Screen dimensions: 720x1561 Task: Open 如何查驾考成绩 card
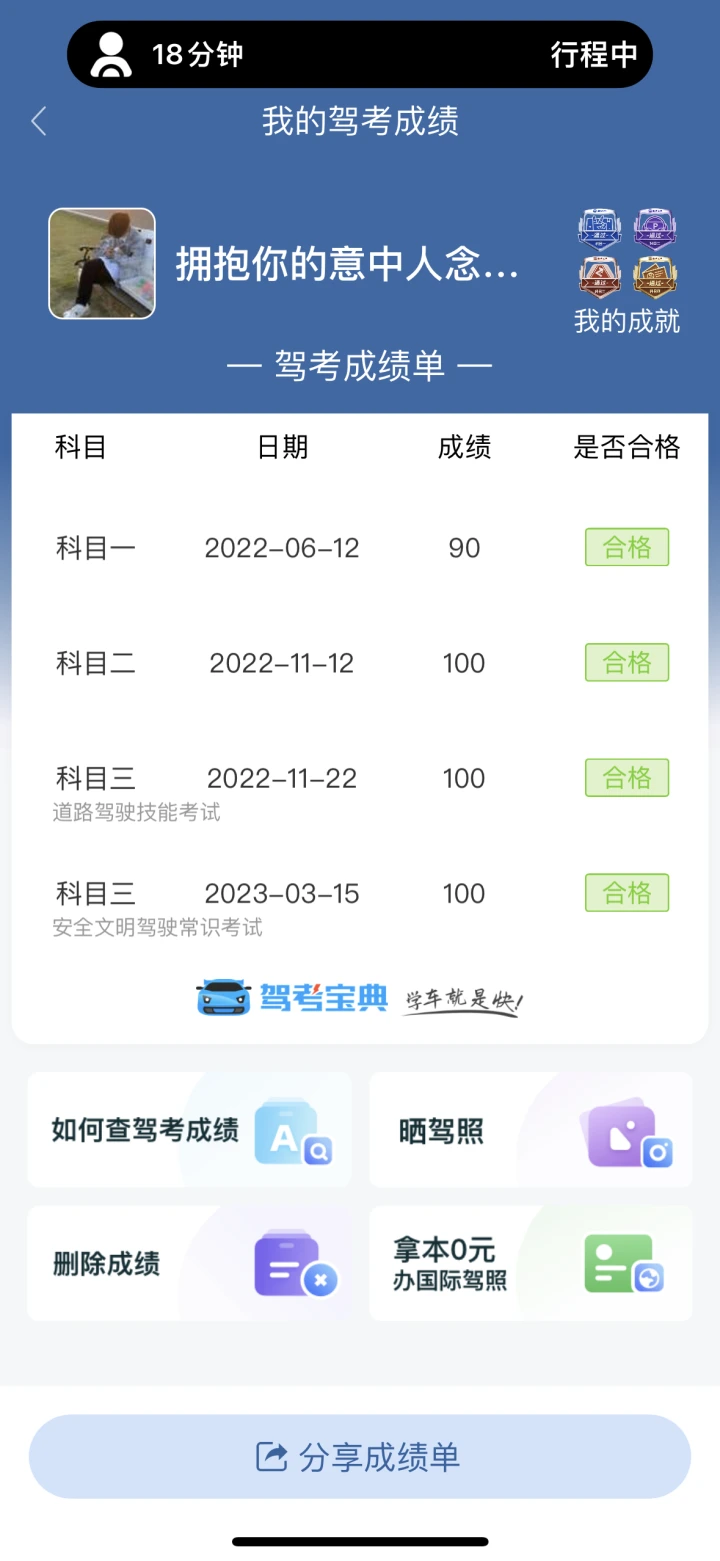[x=190, y=1130]
